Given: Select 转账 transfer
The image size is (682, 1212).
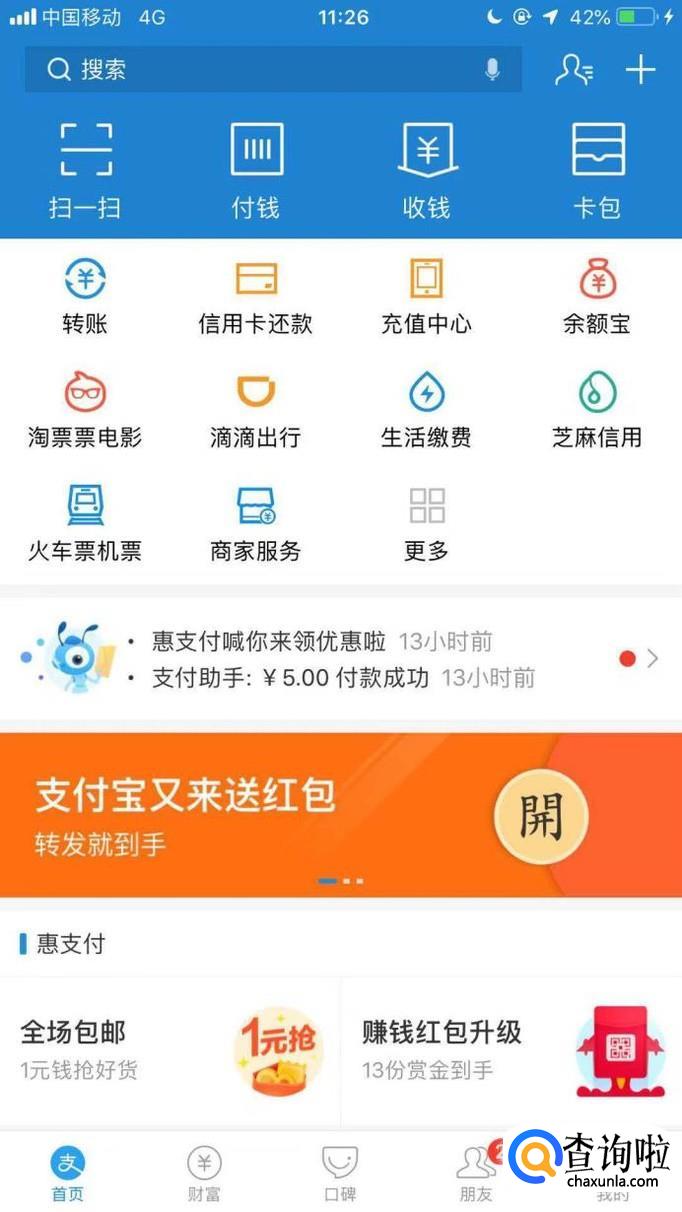Looking at the screenshot, I should pyautogui.click(x=85, y=296).
